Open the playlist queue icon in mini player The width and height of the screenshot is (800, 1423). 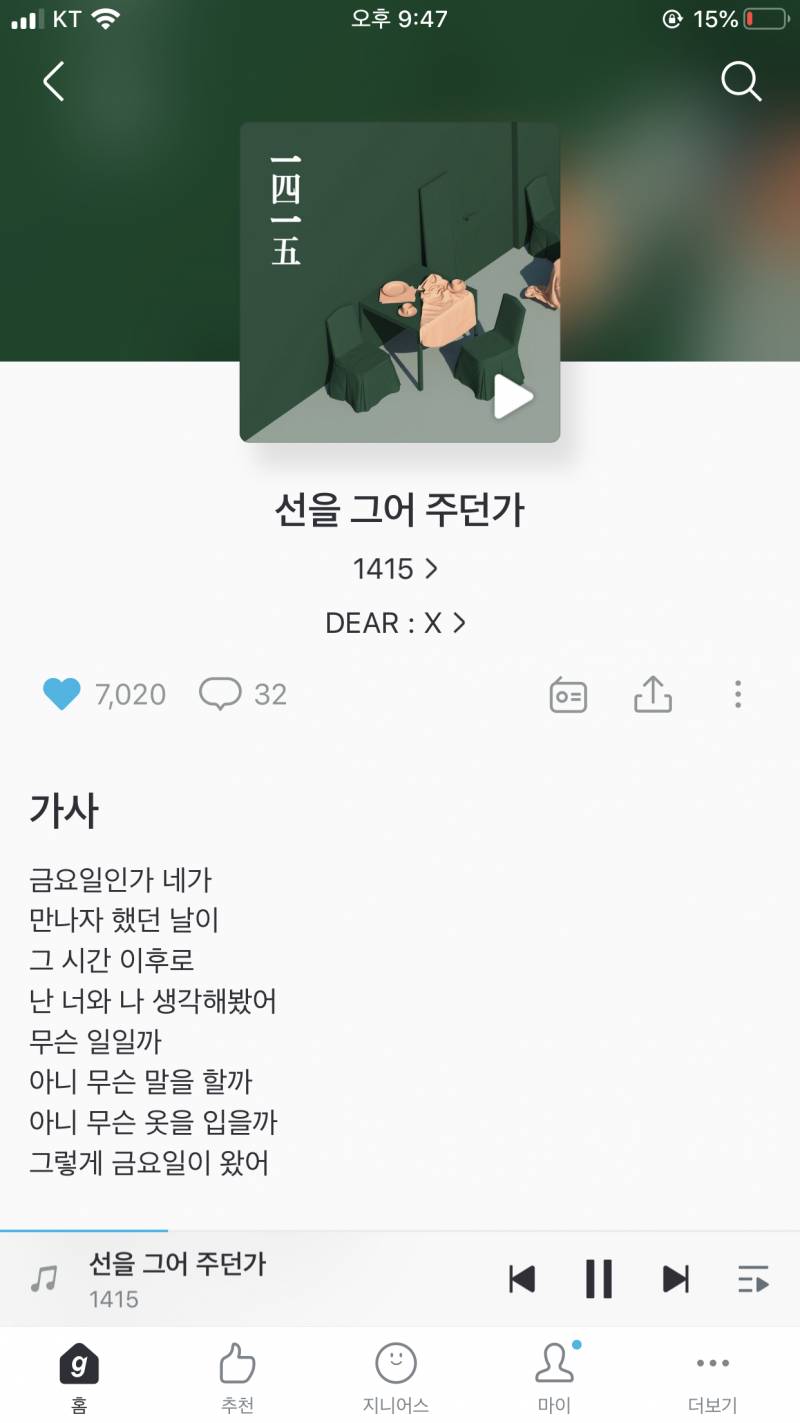(755, 1278)
